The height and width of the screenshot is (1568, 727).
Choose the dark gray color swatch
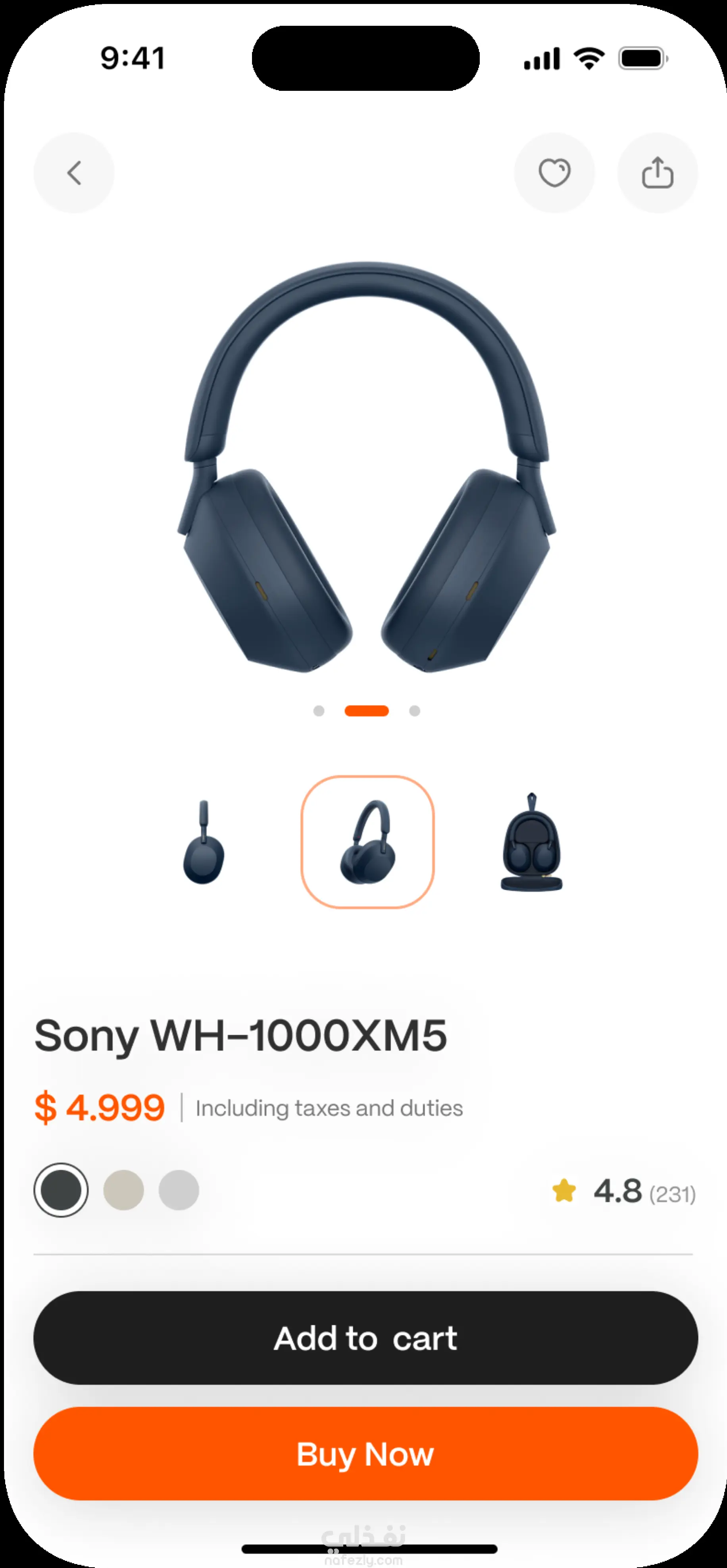[61, 1190]
